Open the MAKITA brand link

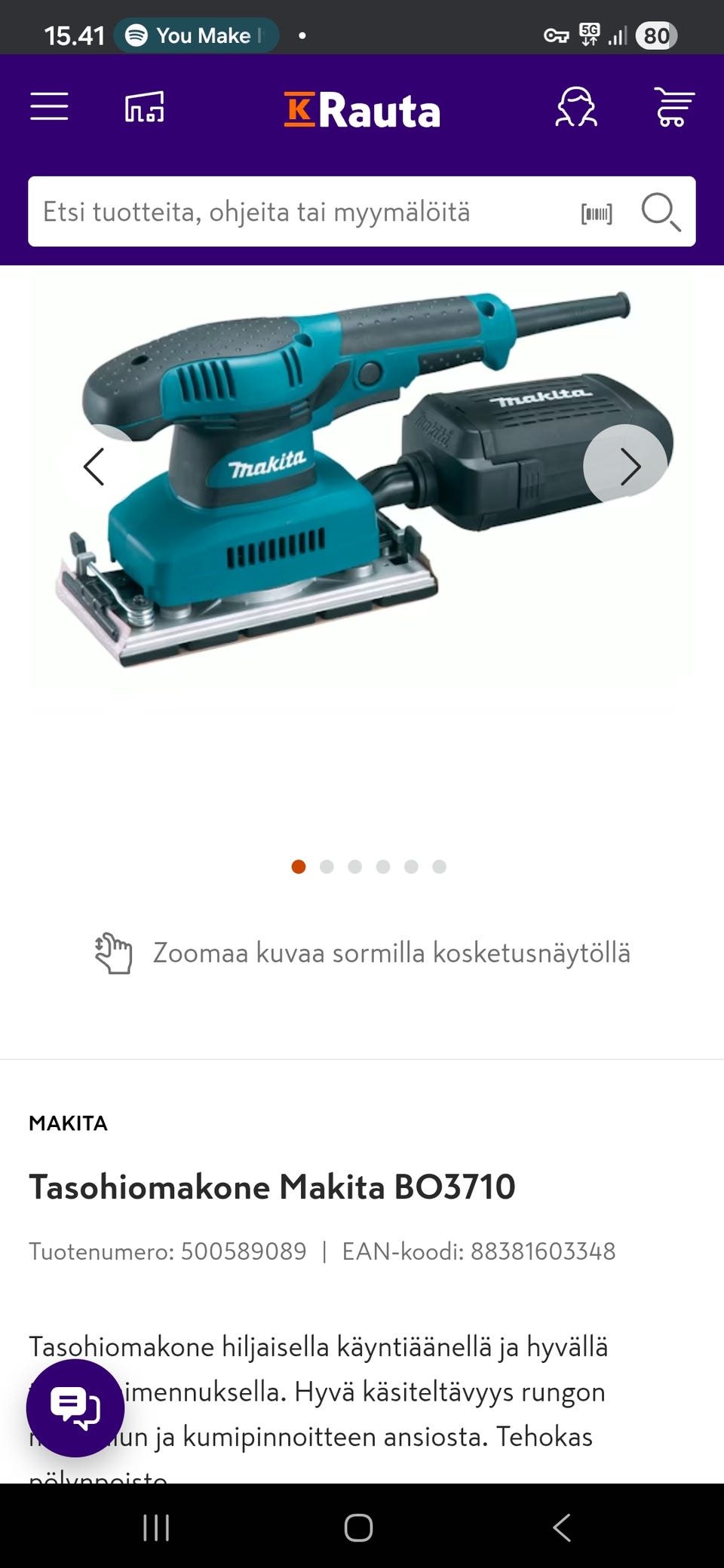pyautogui.click(x=69, y=1123)
